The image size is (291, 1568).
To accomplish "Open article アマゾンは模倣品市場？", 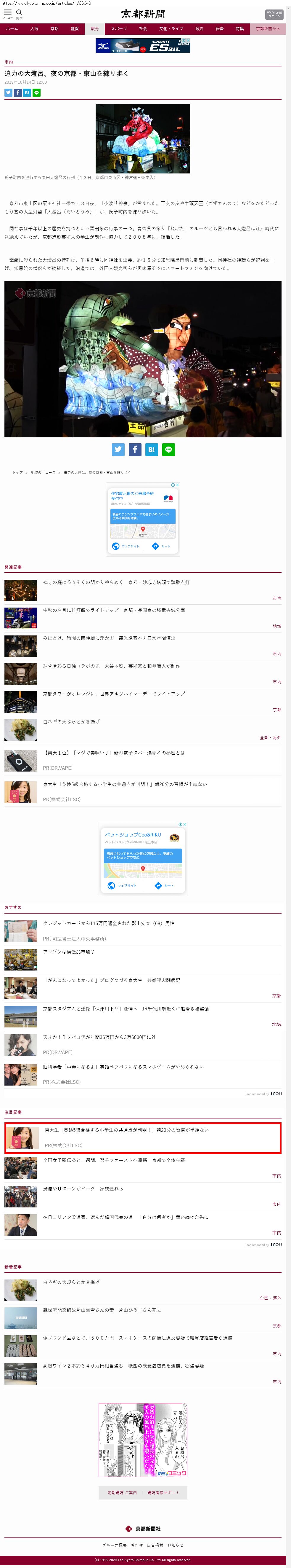I will pyautogui.click(x=69, y=952).
